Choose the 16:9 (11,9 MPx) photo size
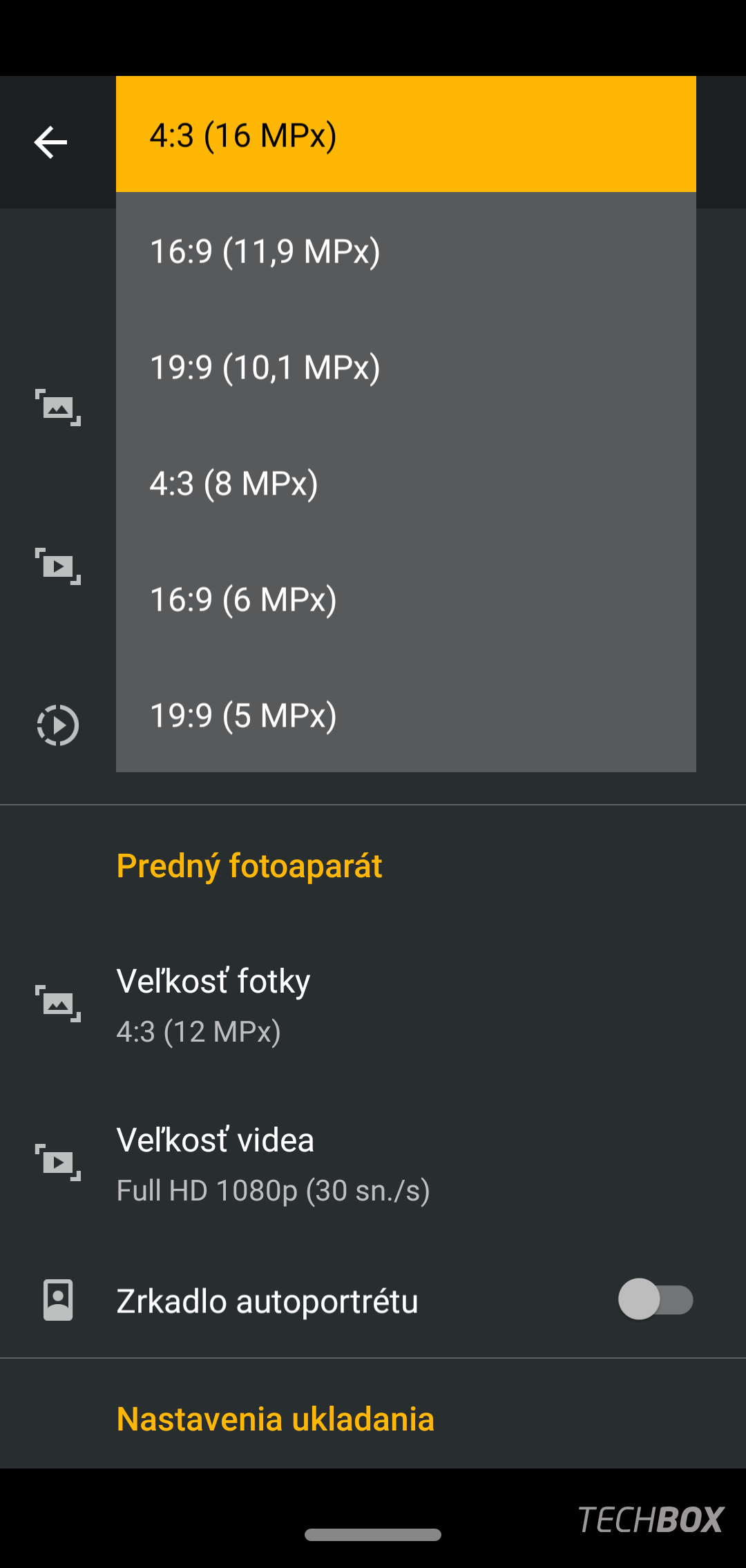746x1568 pixels. coord(406,250)
